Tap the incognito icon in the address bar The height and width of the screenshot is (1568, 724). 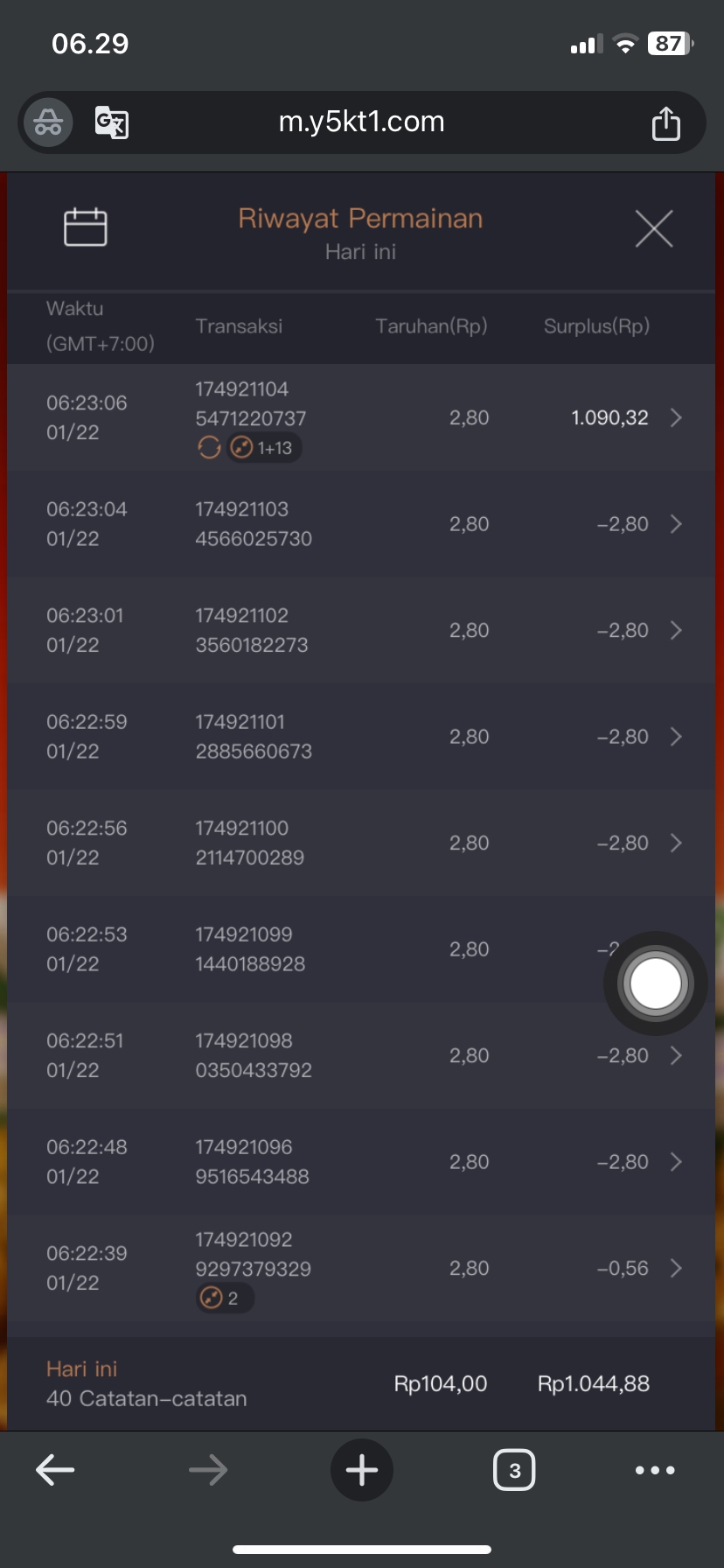(x=48, y=122)
